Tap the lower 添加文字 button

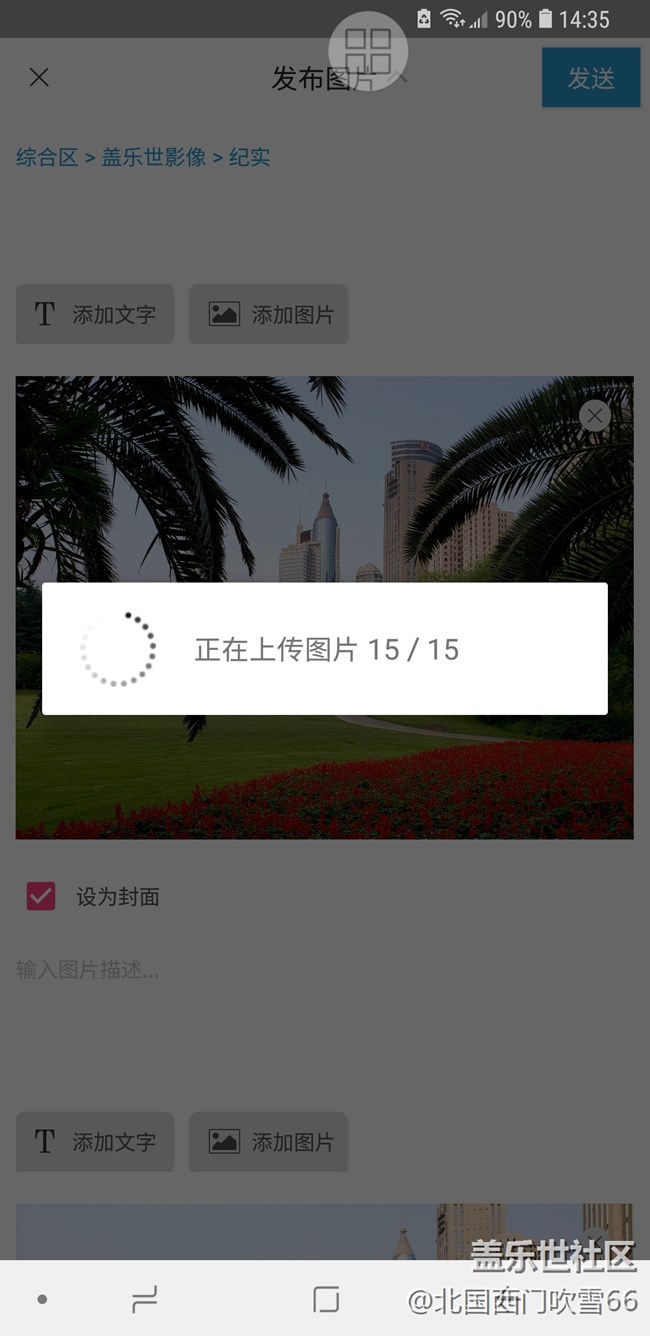pos(95,1141)
